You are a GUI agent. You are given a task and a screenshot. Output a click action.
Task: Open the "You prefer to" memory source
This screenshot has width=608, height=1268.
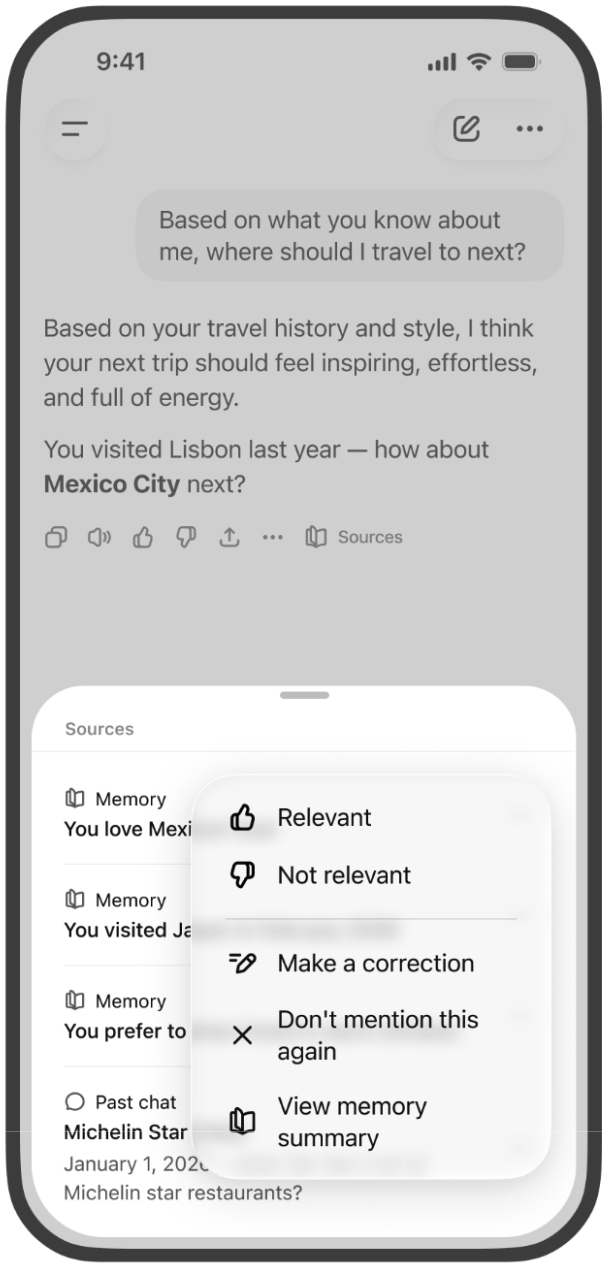(127, 1016)
